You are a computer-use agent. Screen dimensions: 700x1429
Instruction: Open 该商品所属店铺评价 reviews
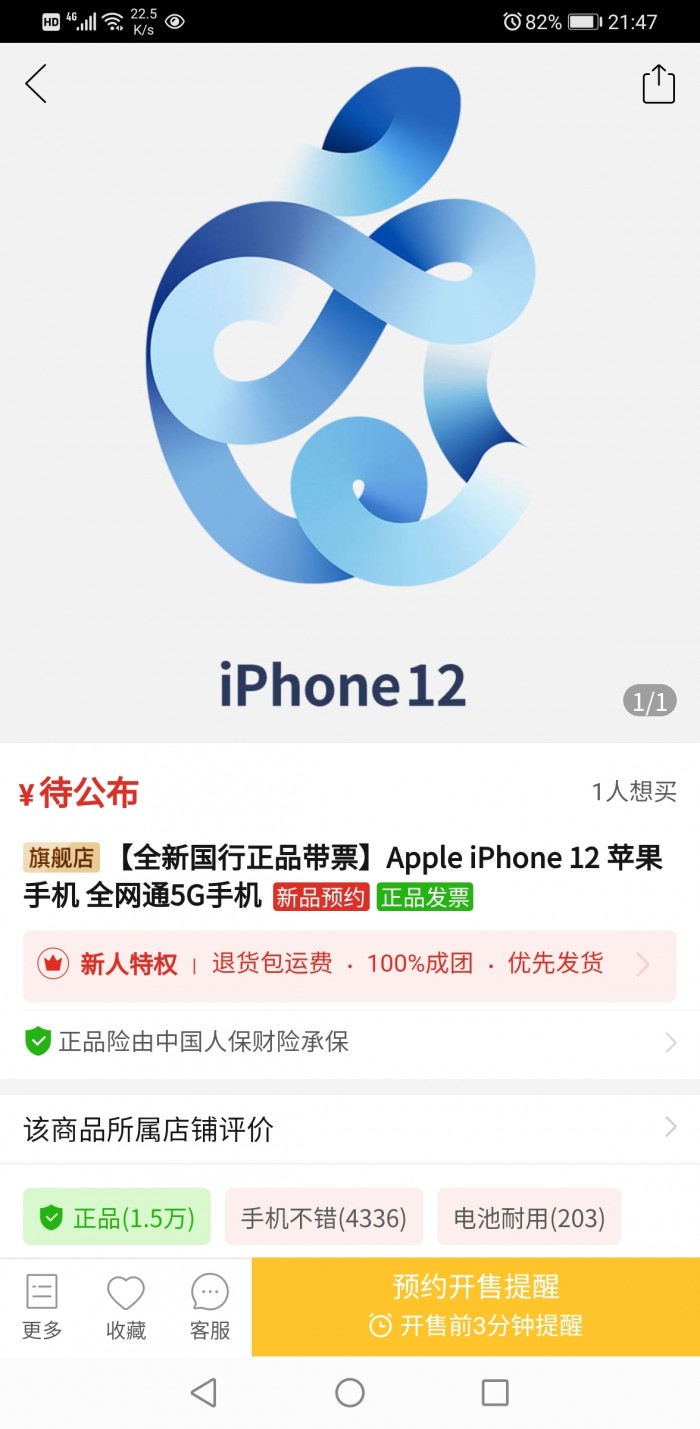[x=349, y=1129]
